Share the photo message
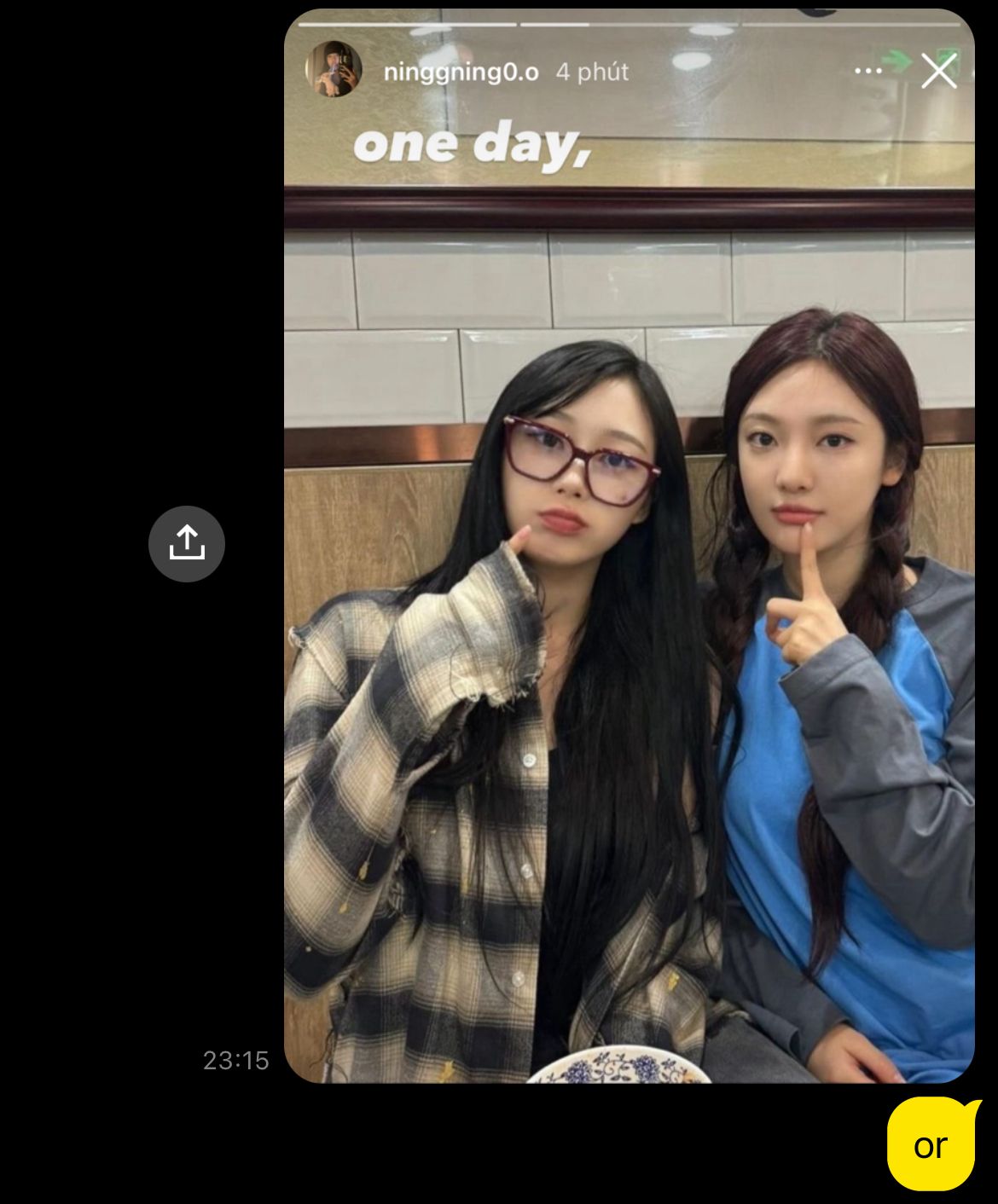998x1204 pixels. [186, 543]
